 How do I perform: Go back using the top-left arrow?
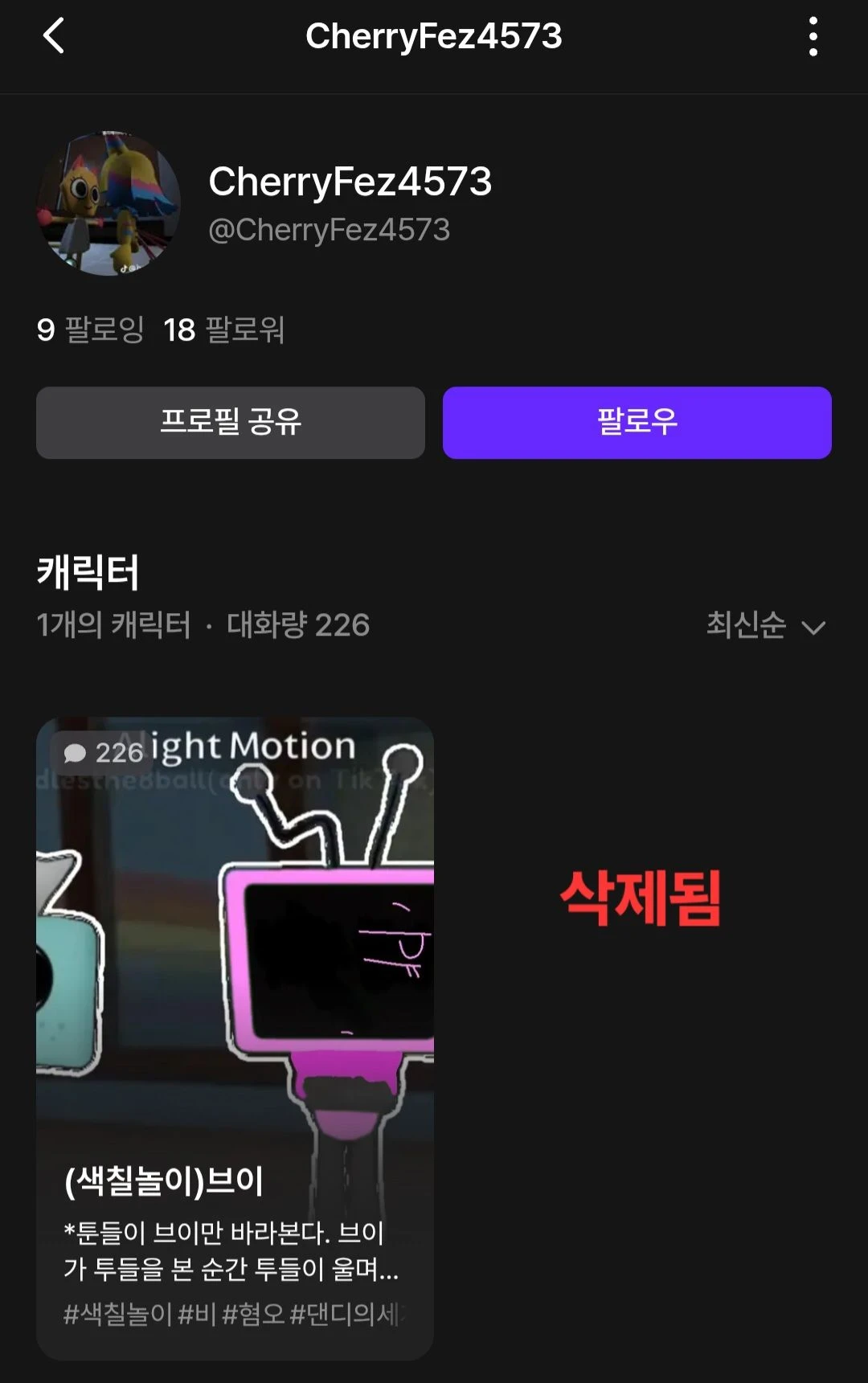[54, 37]
